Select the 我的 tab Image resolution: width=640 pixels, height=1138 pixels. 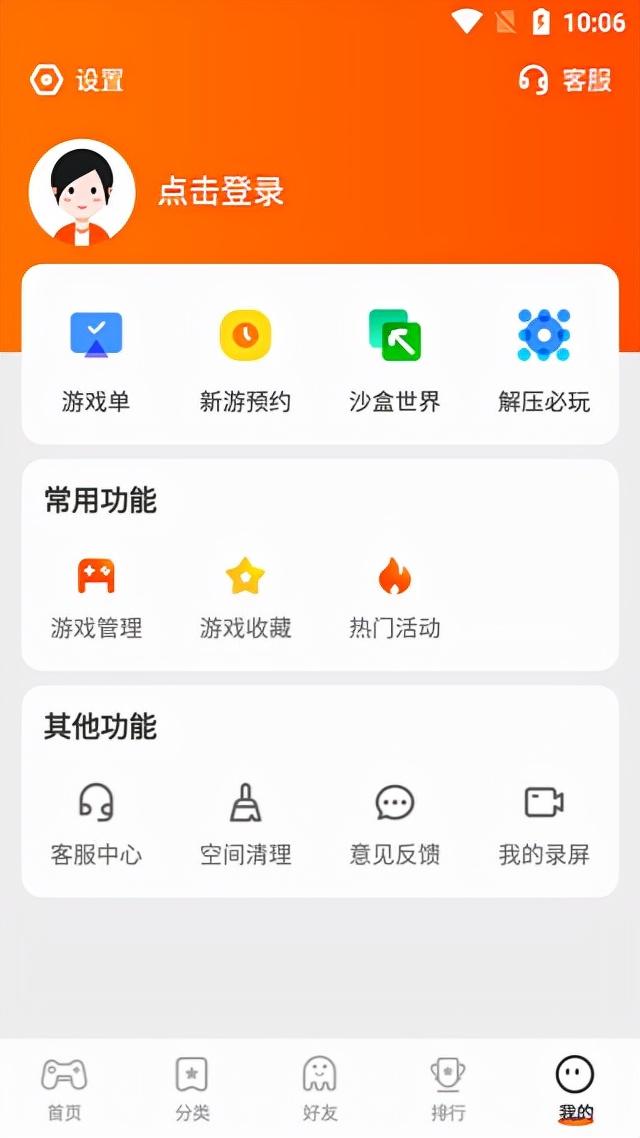[x=575, y=1088]
